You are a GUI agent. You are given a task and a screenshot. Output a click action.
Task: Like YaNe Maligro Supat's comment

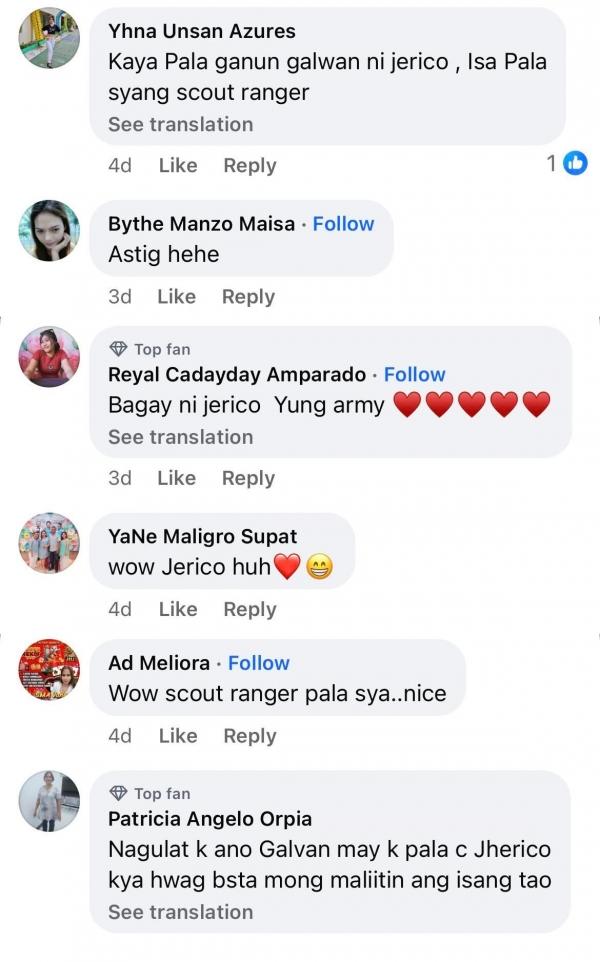pos(178,609)
